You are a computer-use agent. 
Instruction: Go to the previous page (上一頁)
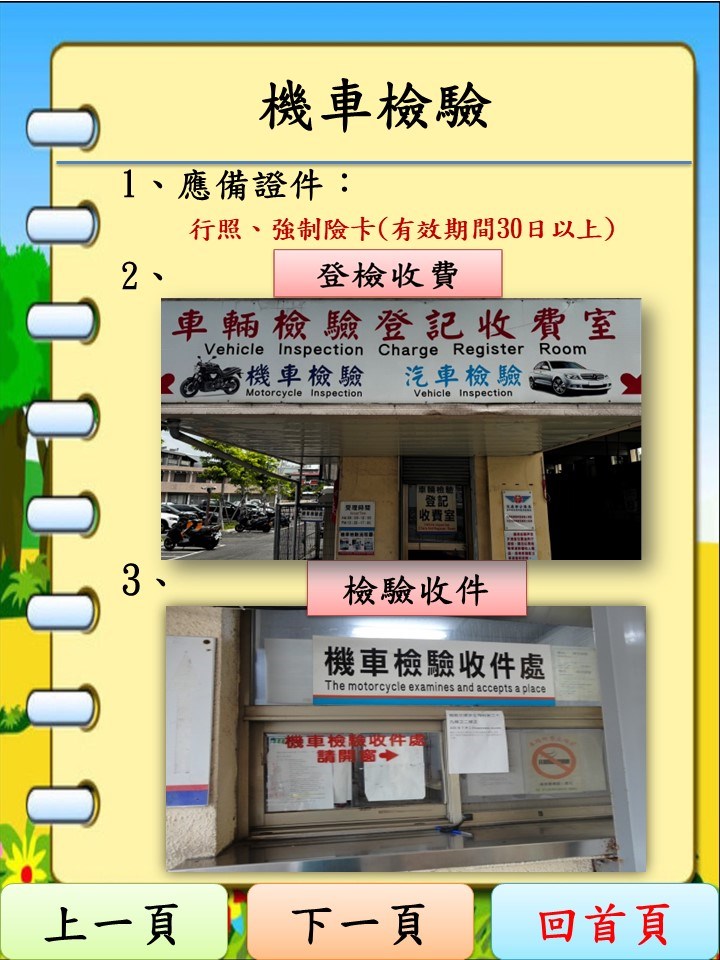pos(112,923)
